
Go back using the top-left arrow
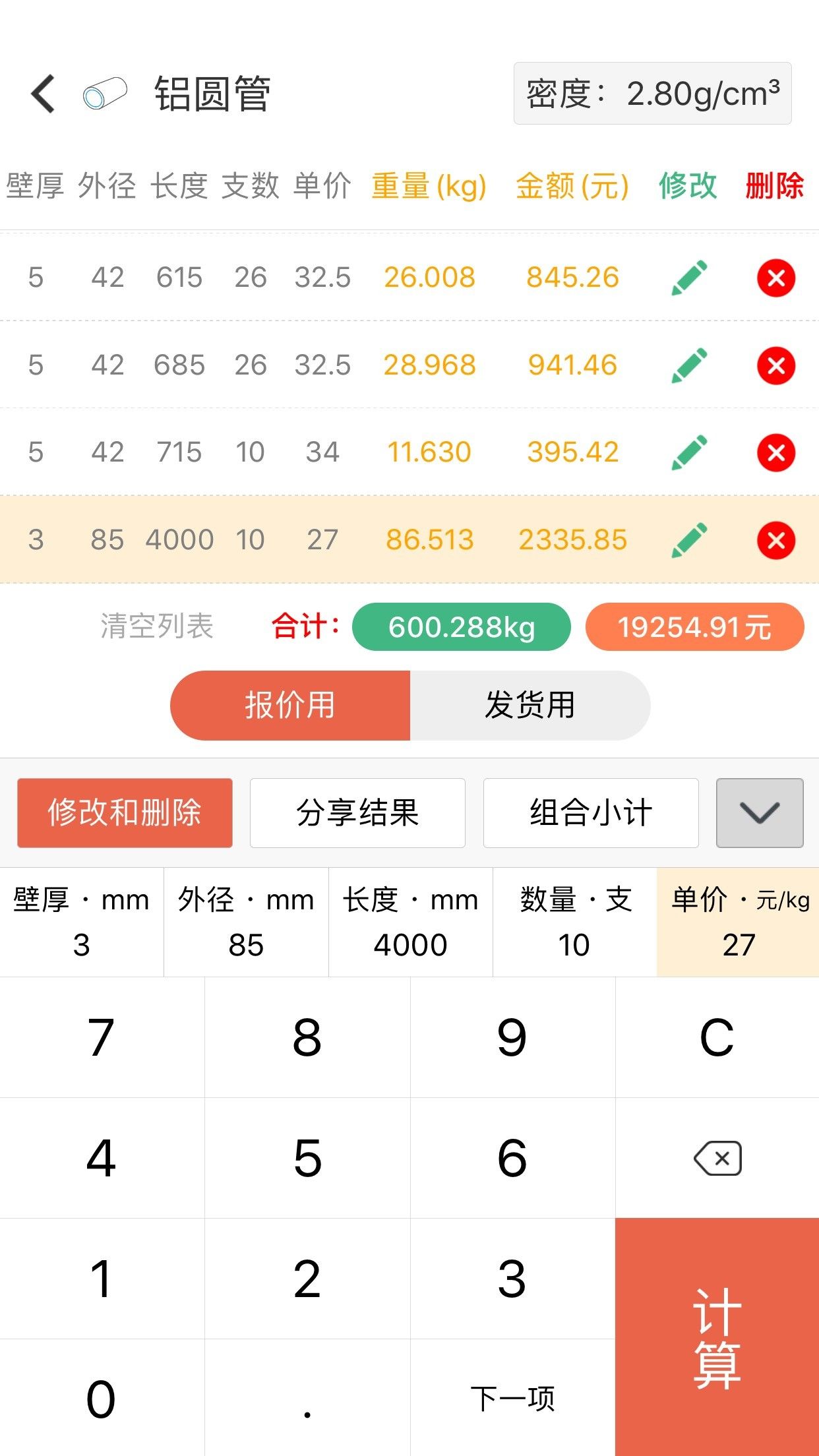pyautogui.click(x=44, y=94)
